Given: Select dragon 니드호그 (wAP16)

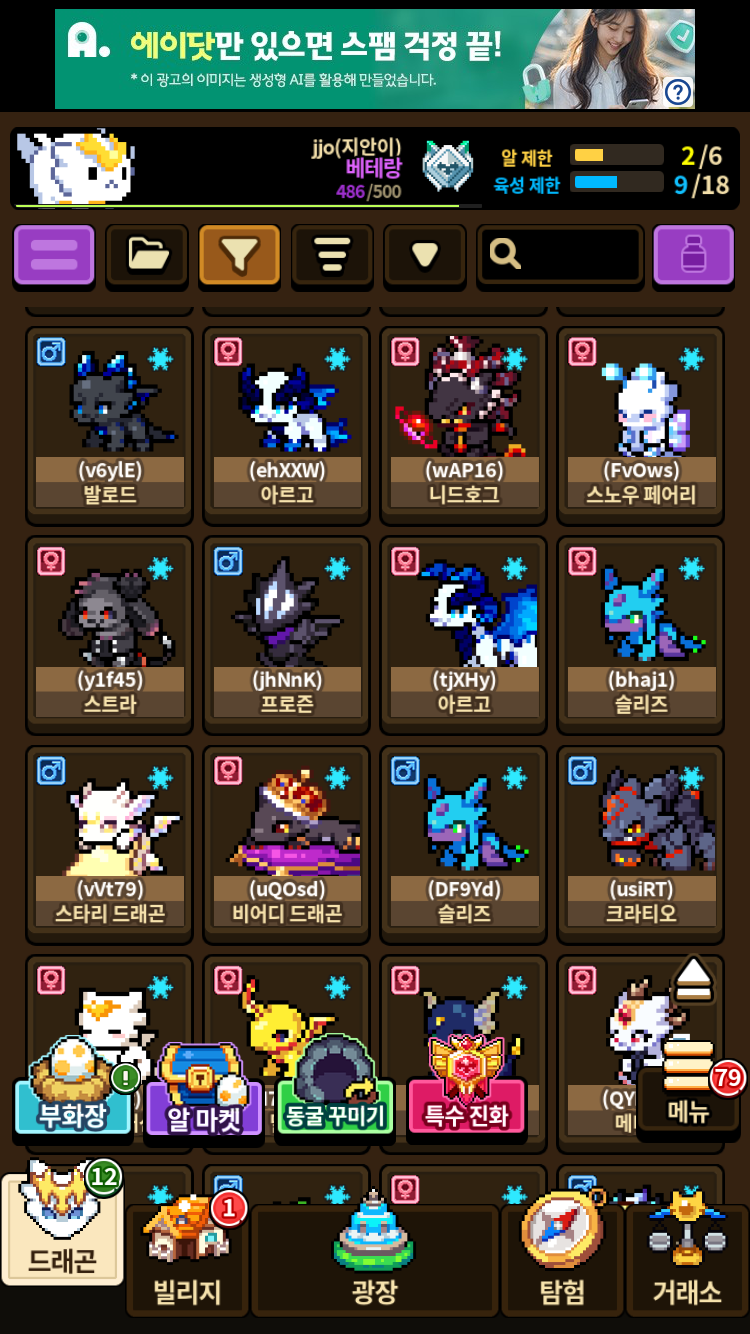Looking at the screenshot, I should pos(463,425).
